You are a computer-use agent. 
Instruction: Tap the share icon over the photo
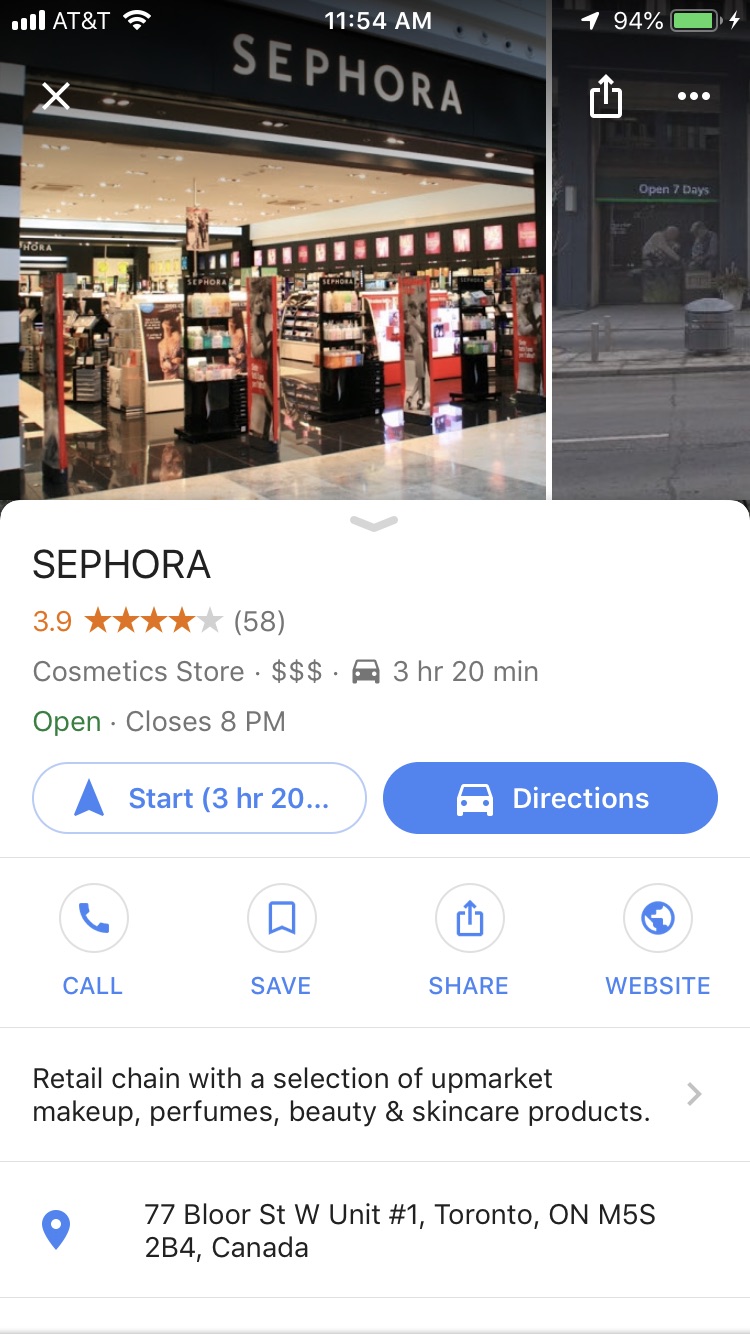click(606, 97)
